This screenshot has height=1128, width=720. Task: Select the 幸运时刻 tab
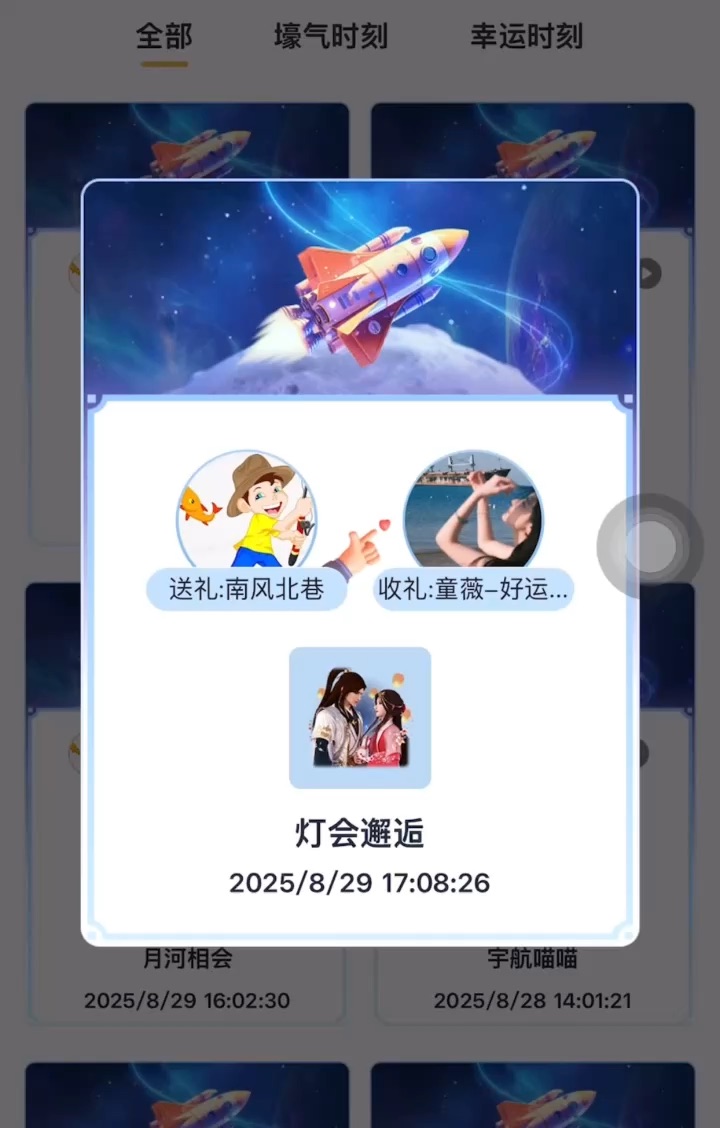pos(526,37)
